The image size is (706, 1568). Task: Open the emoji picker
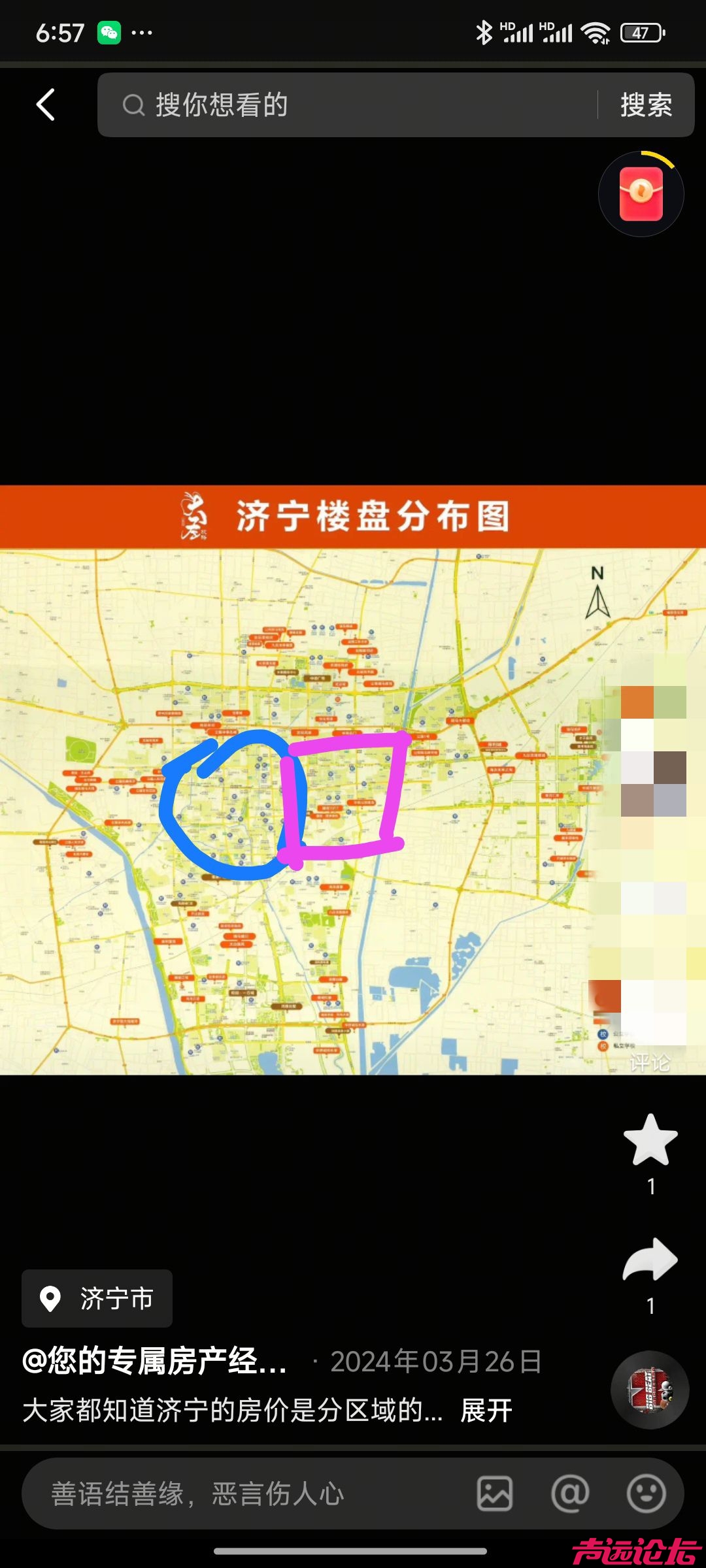tap(646, 1494)
